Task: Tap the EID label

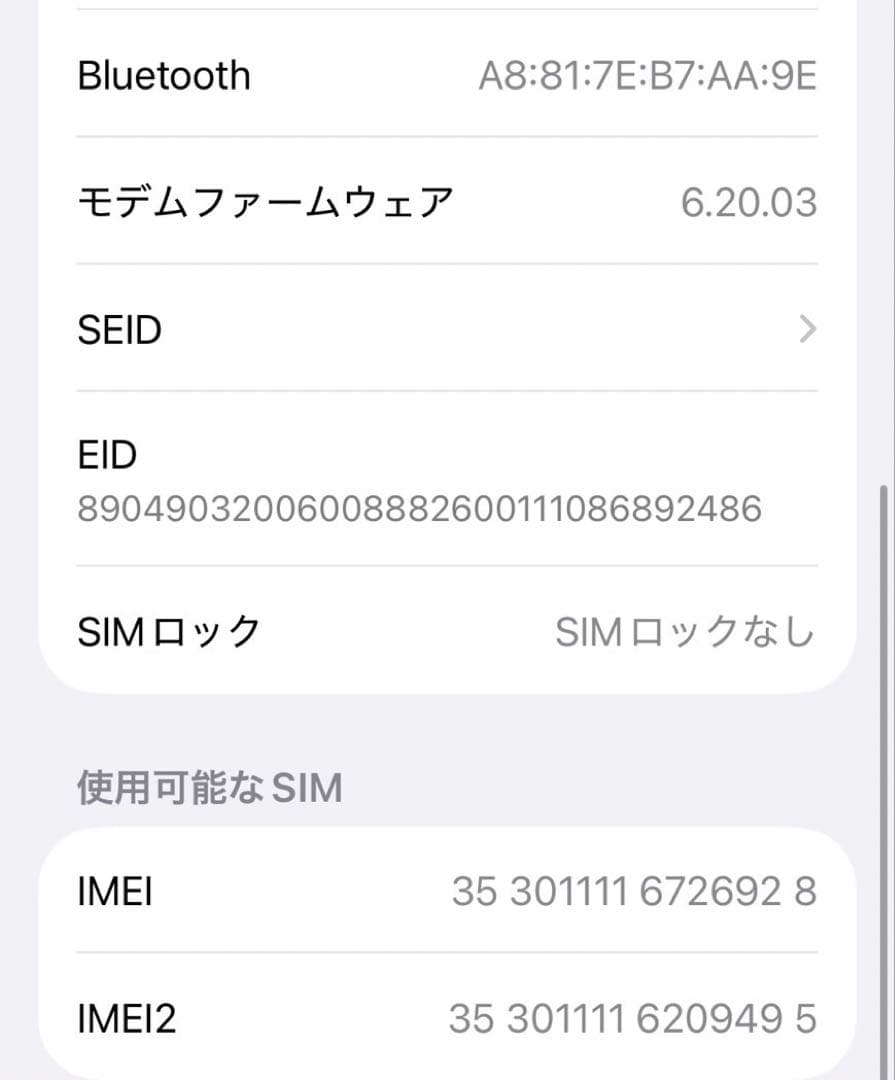Action: (x=107, y=455)
